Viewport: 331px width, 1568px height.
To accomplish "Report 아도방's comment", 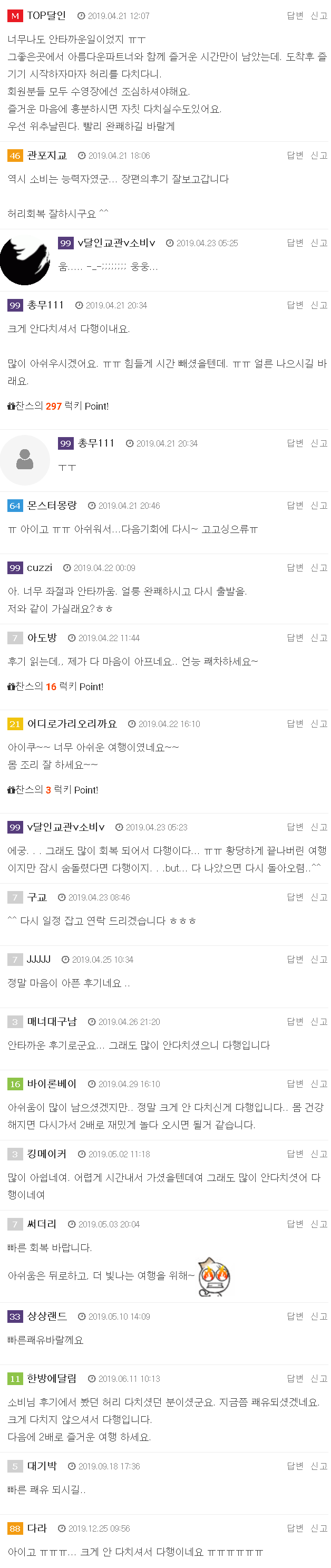I will click(x=319, y=638).
